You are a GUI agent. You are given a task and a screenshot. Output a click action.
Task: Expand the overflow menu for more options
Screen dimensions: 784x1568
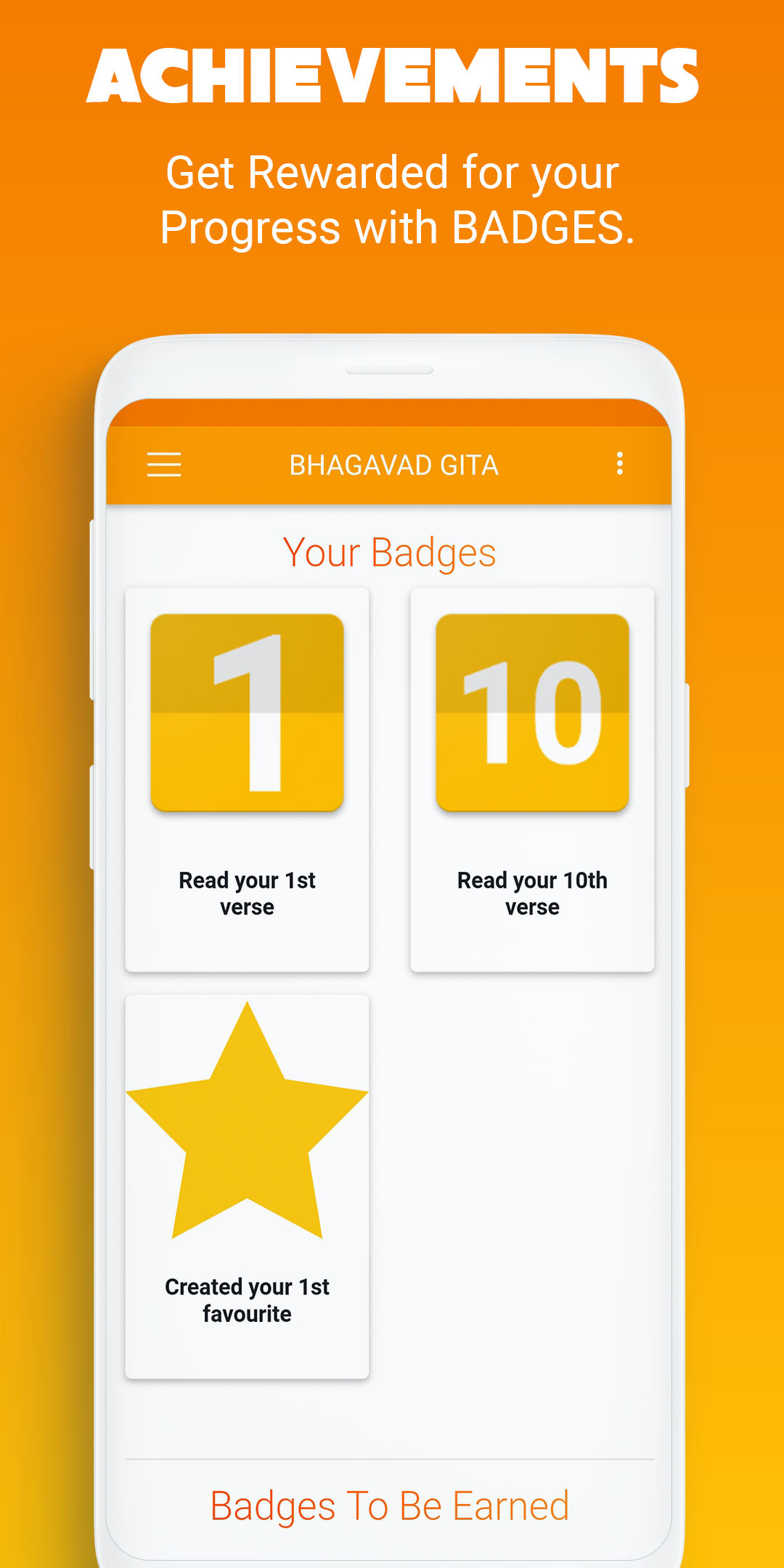point(620,464)
